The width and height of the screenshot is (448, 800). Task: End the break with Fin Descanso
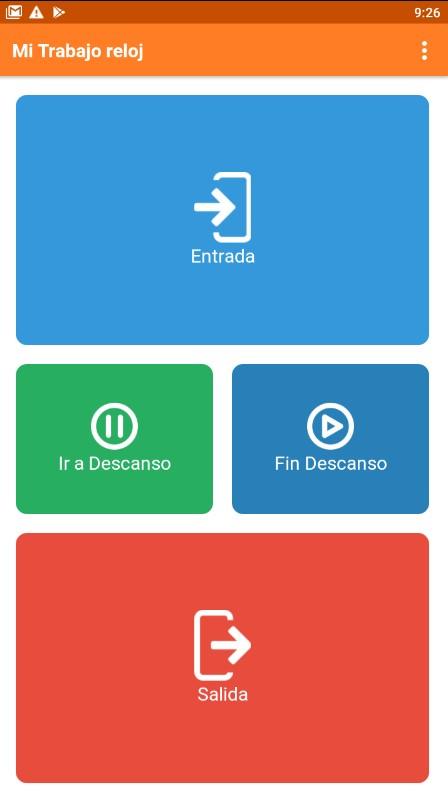pos(330,439)
